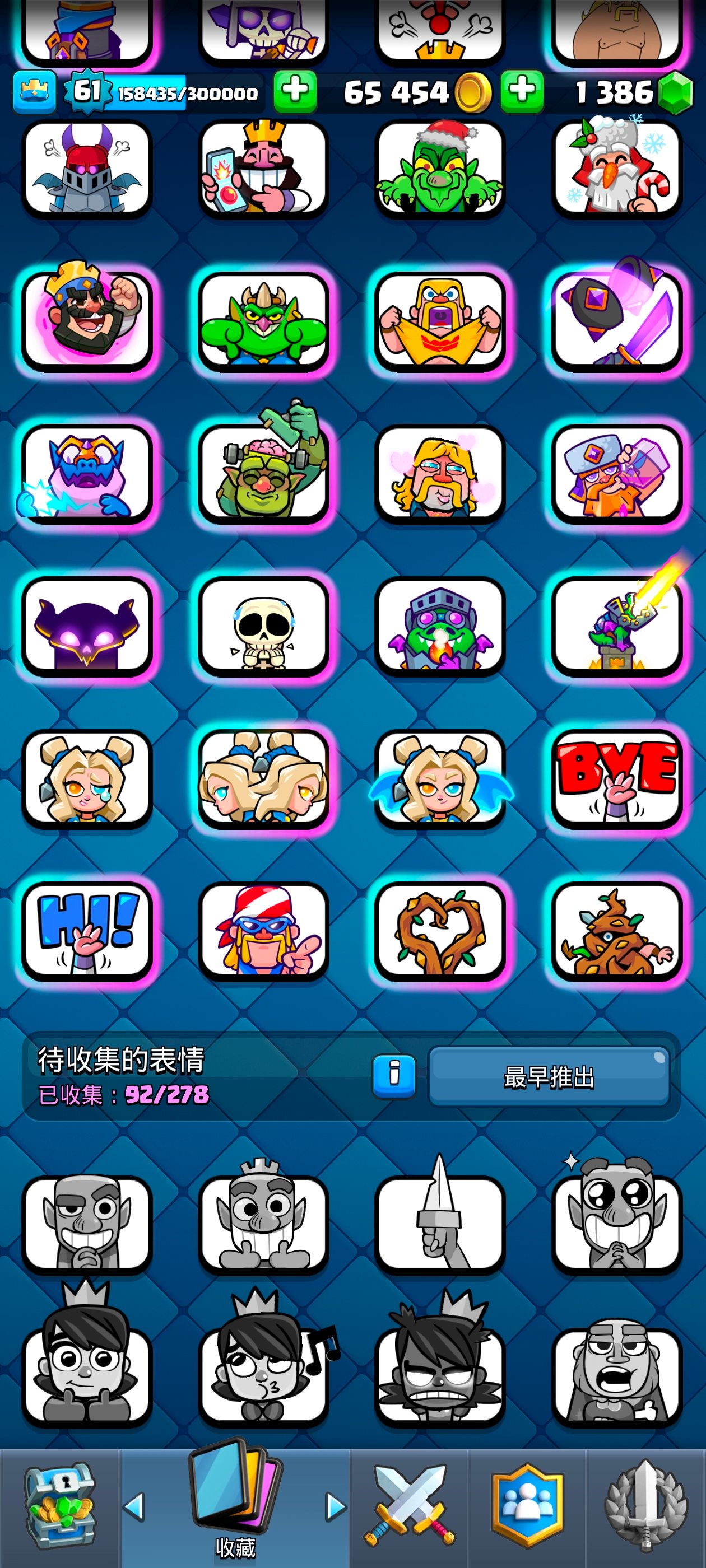Open the emote info button
This screenshot has width=706, height=1568.
pos(393,1076)
